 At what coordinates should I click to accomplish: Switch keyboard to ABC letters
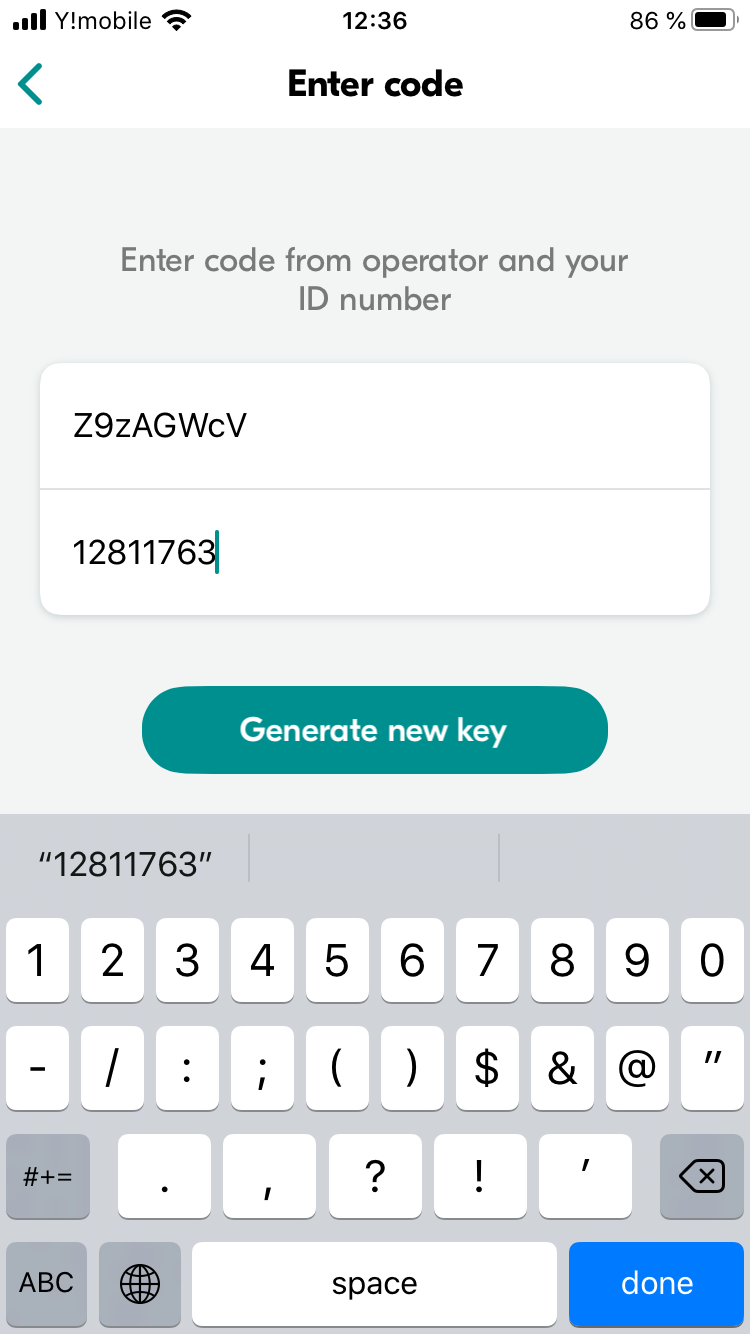[47, 1284]
